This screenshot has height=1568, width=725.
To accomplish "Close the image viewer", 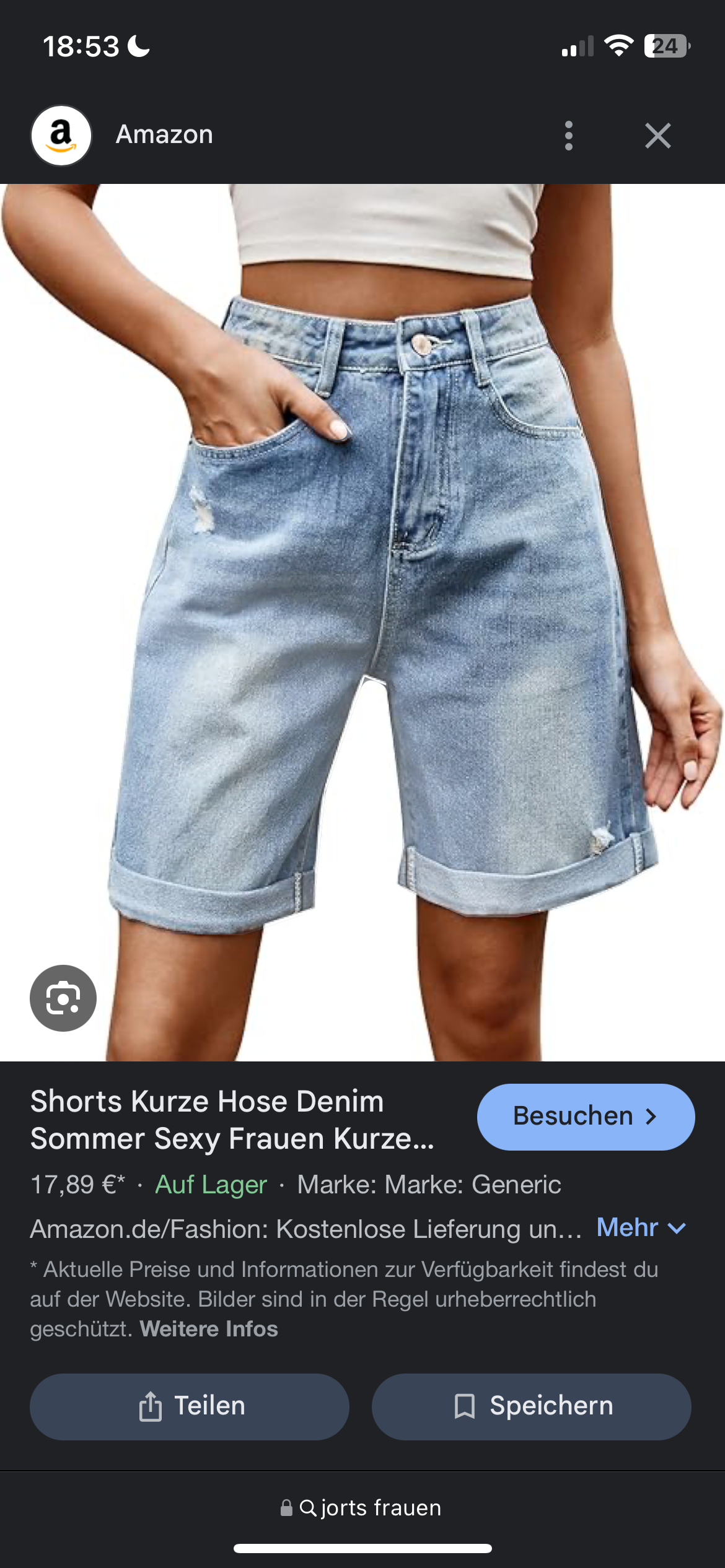I will (657, 136).
